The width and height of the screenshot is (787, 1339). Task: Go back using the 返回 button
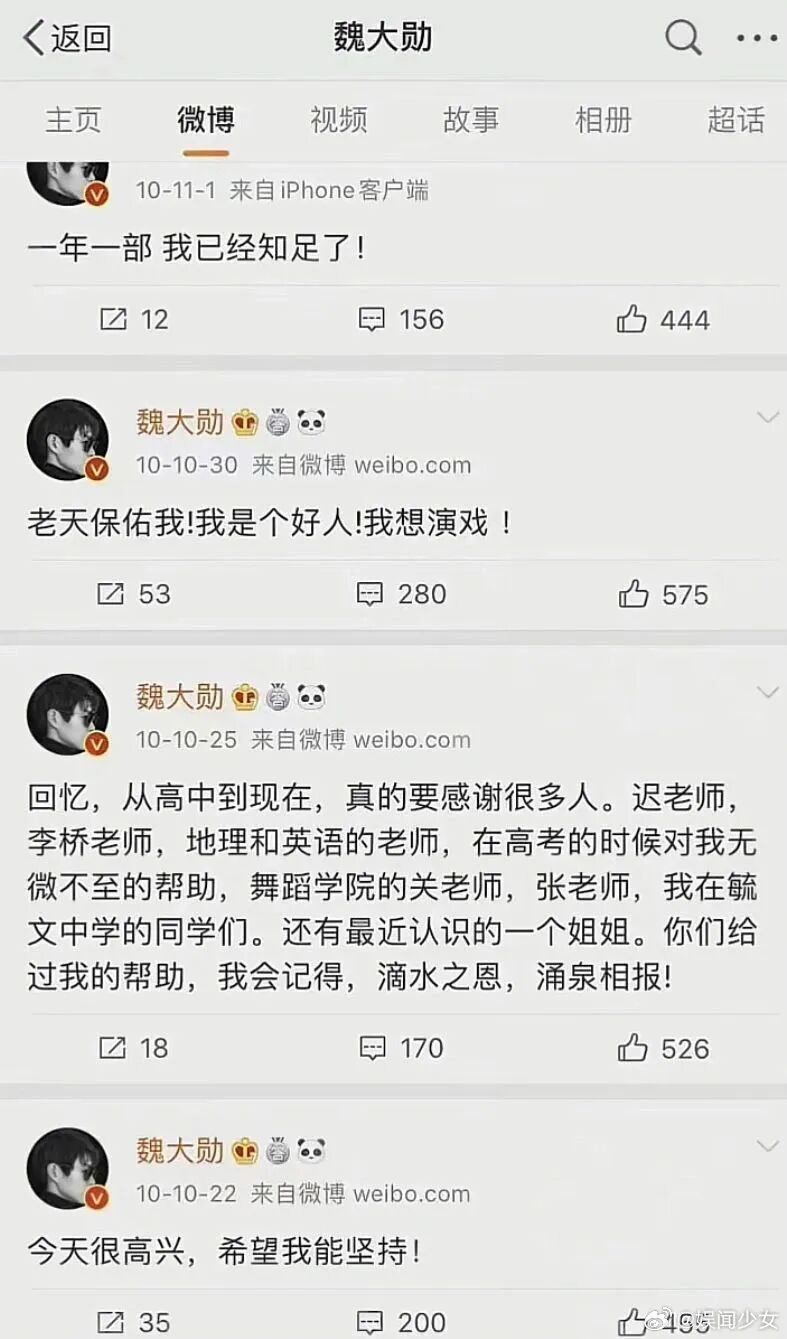tap(67, 38)
